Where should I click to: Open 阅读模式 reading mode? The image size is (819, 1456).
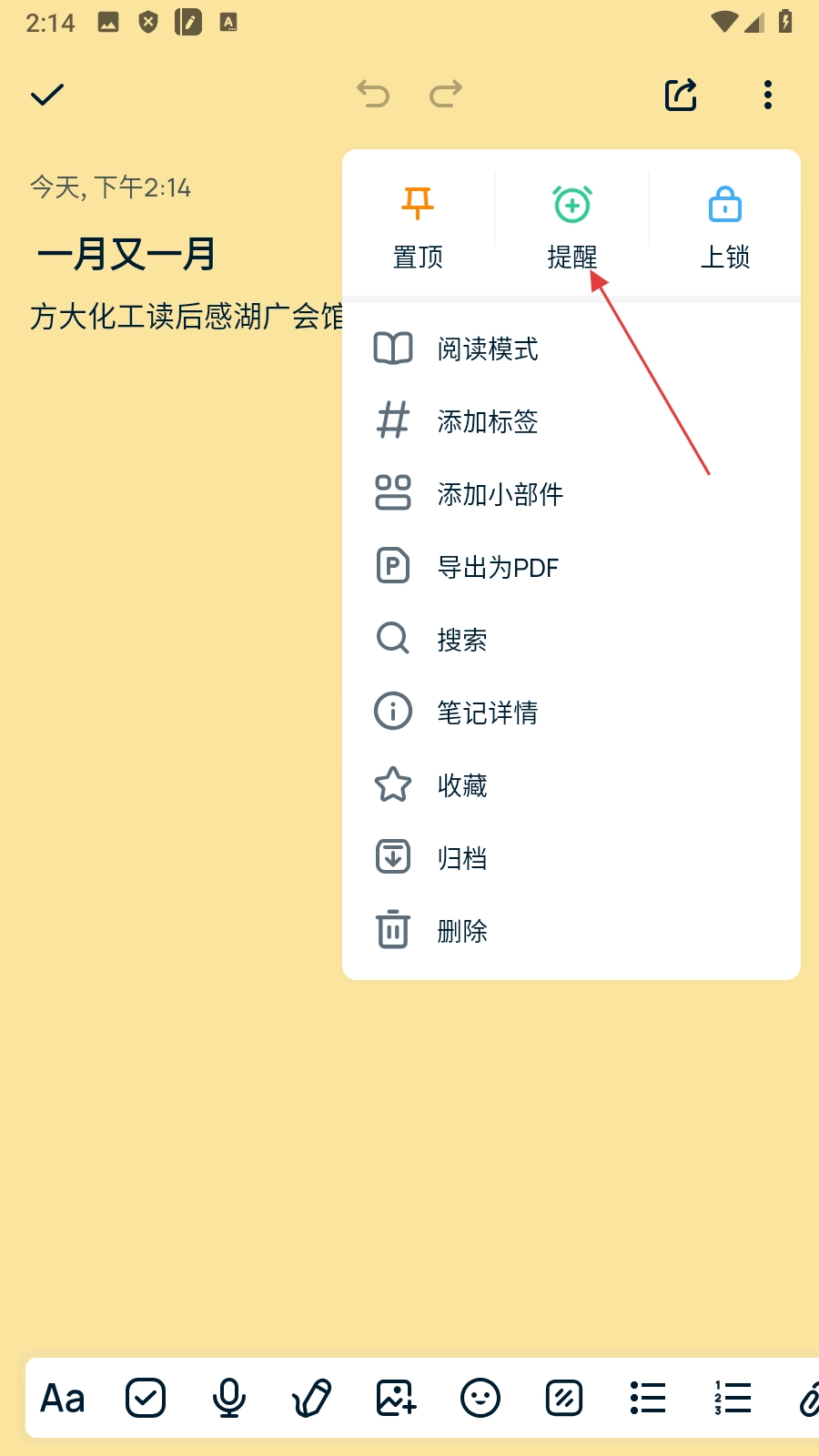(x=488, y=349)
